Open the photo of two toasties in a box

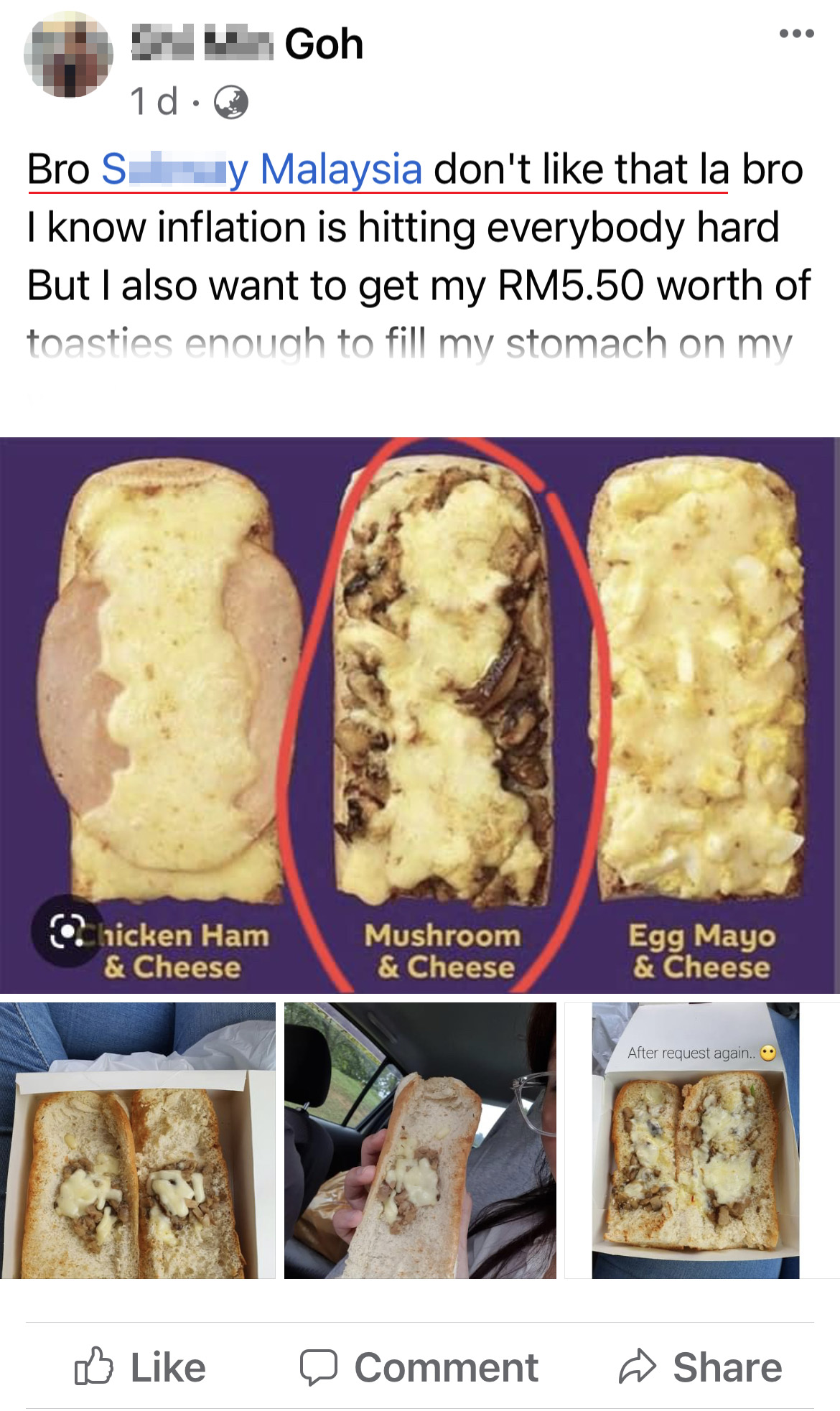tap(138, 1140)
